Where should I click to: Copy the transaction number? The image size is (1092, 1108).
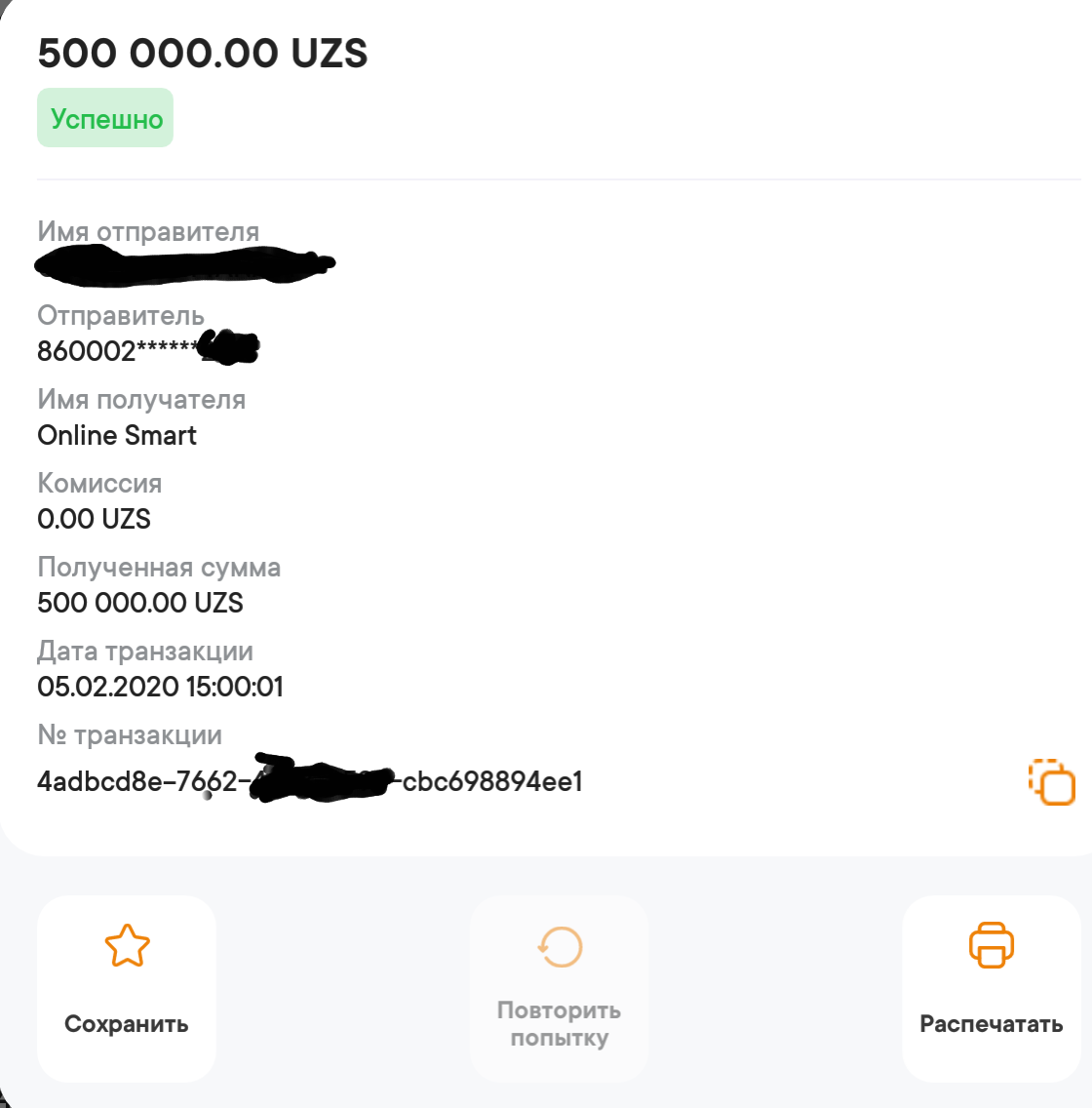(1051, 781)
